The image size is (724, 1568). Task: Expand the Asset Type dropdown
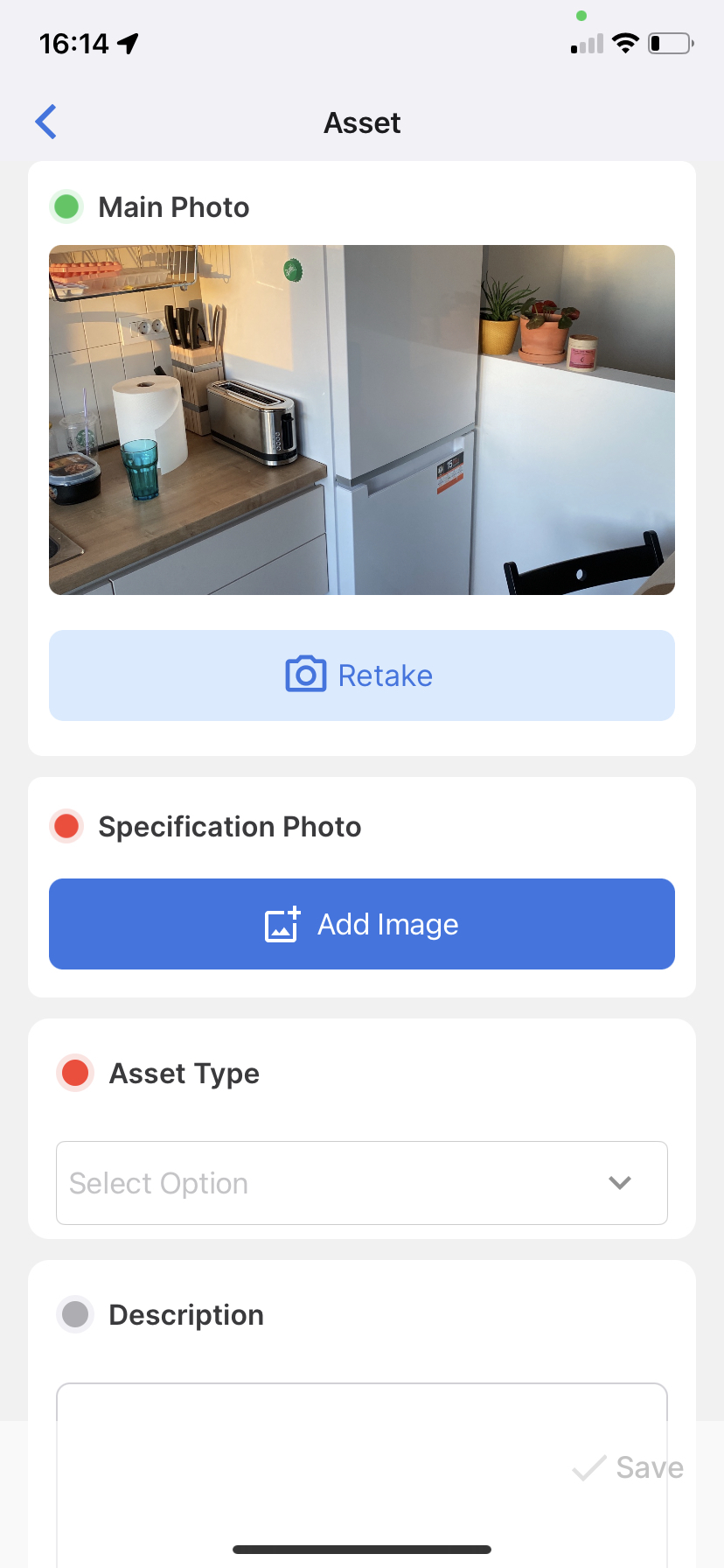(x=362, y=1183)
